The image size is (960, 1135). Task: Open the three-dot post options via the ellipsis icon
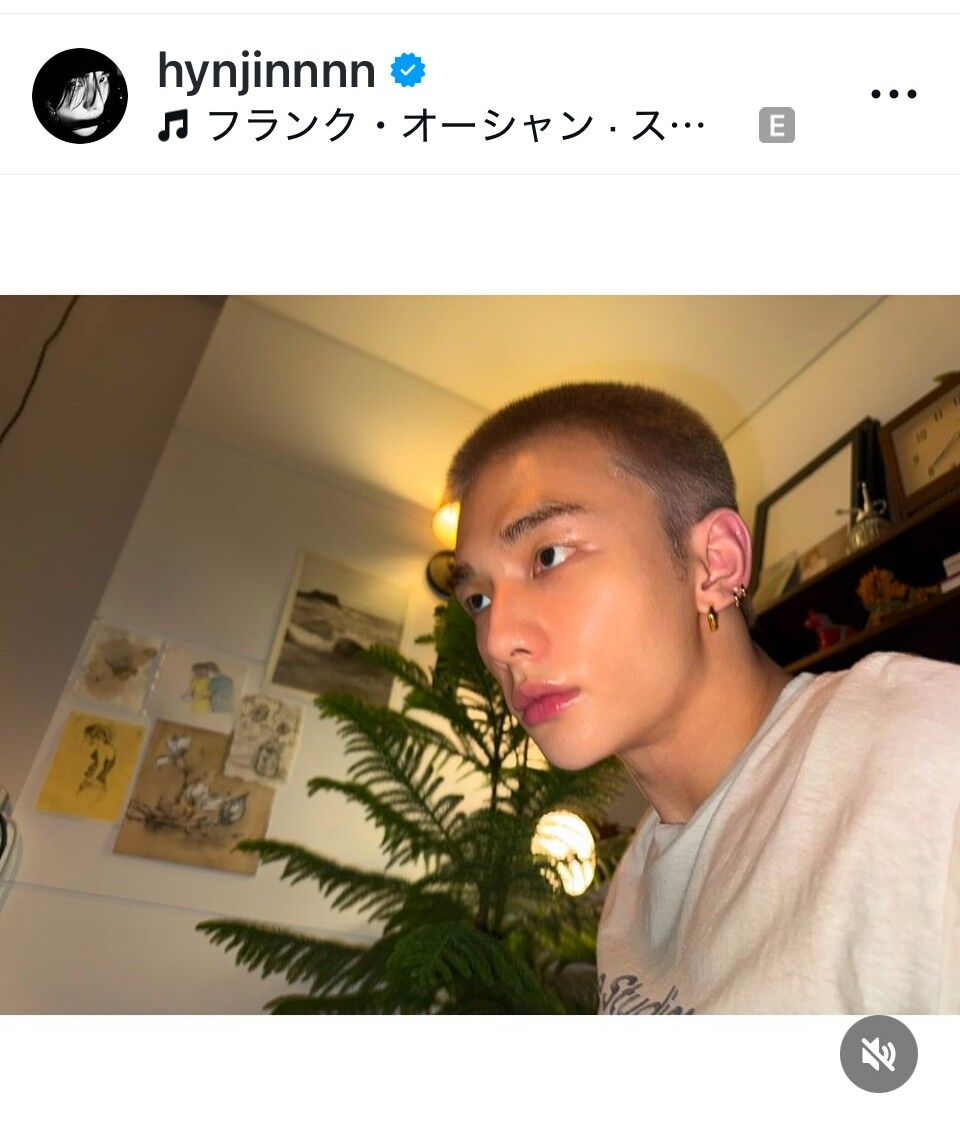[891, 93]
